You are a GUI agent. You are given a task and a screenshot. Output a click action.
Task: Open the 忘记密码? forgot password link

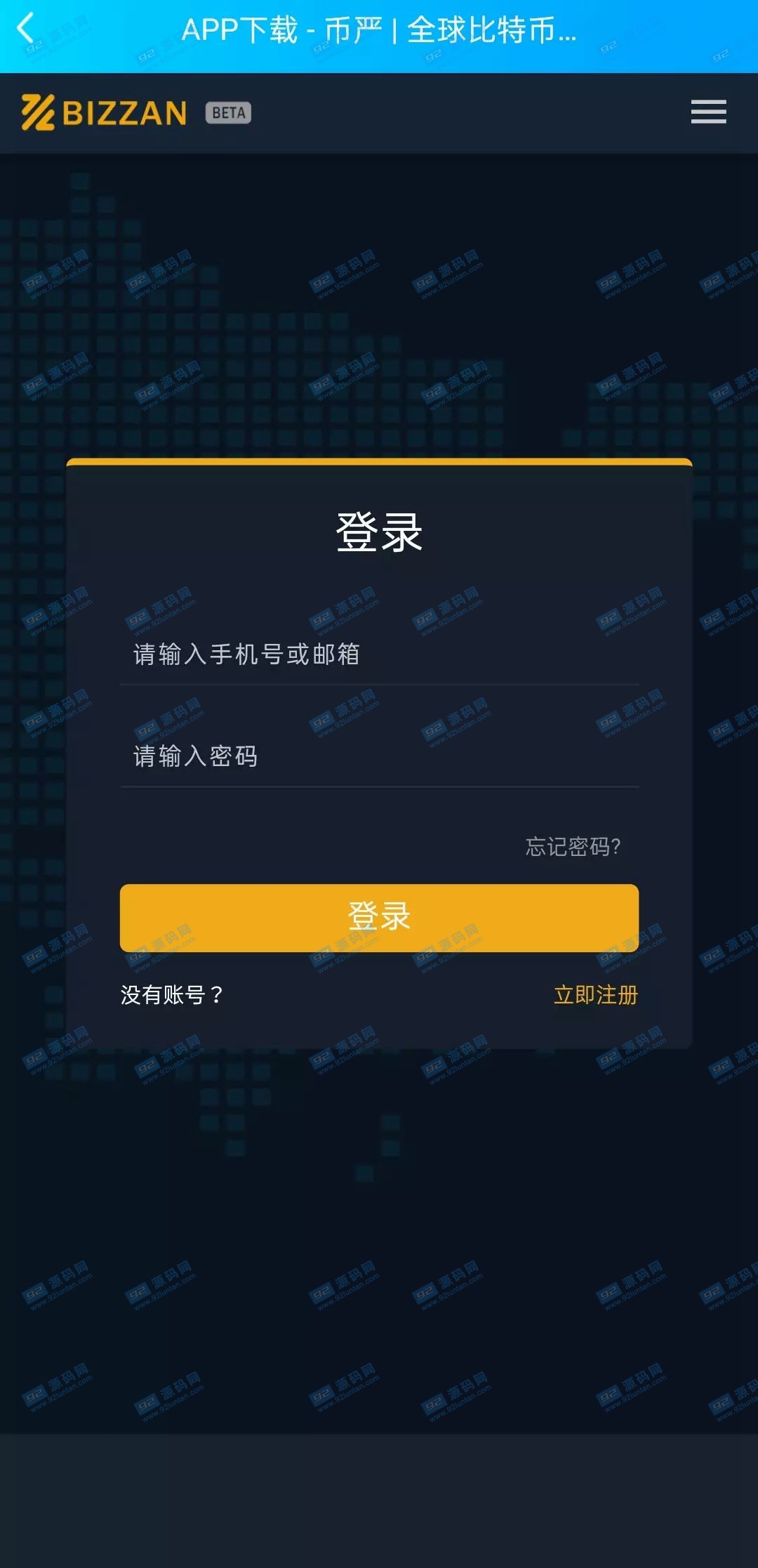pos(573,846)
